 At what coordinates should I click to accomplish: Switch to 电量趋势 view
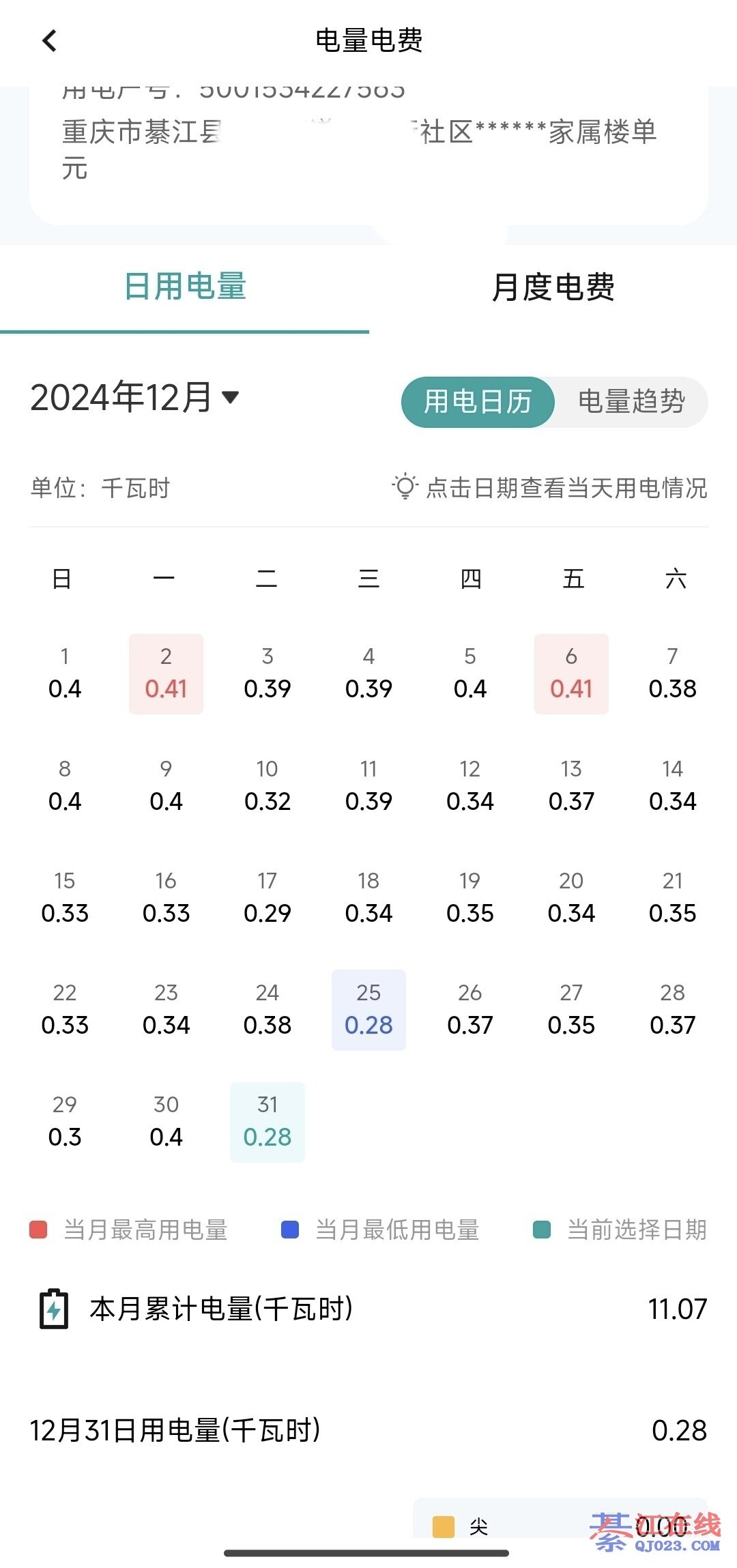(x=631, y=402)
